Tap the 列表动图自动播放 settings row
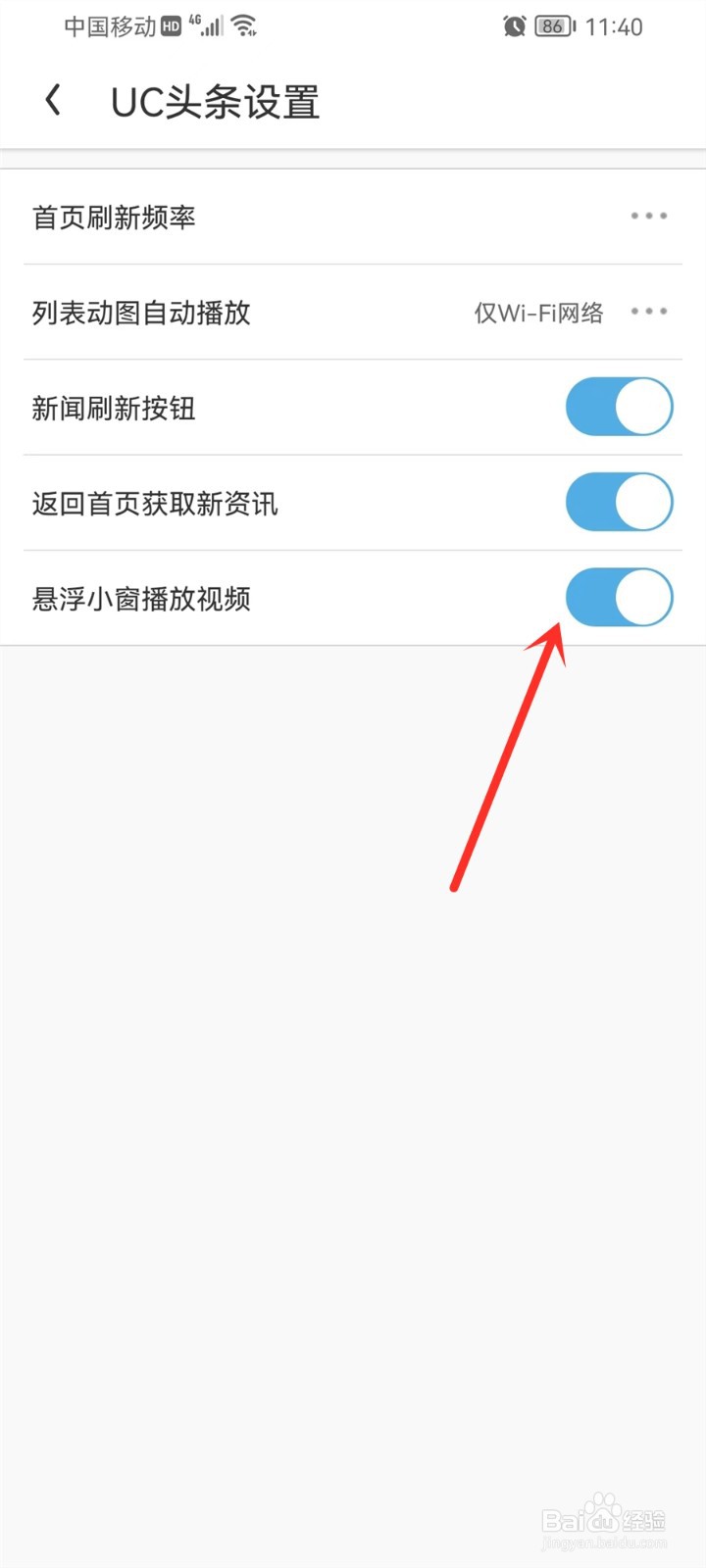 140,314
